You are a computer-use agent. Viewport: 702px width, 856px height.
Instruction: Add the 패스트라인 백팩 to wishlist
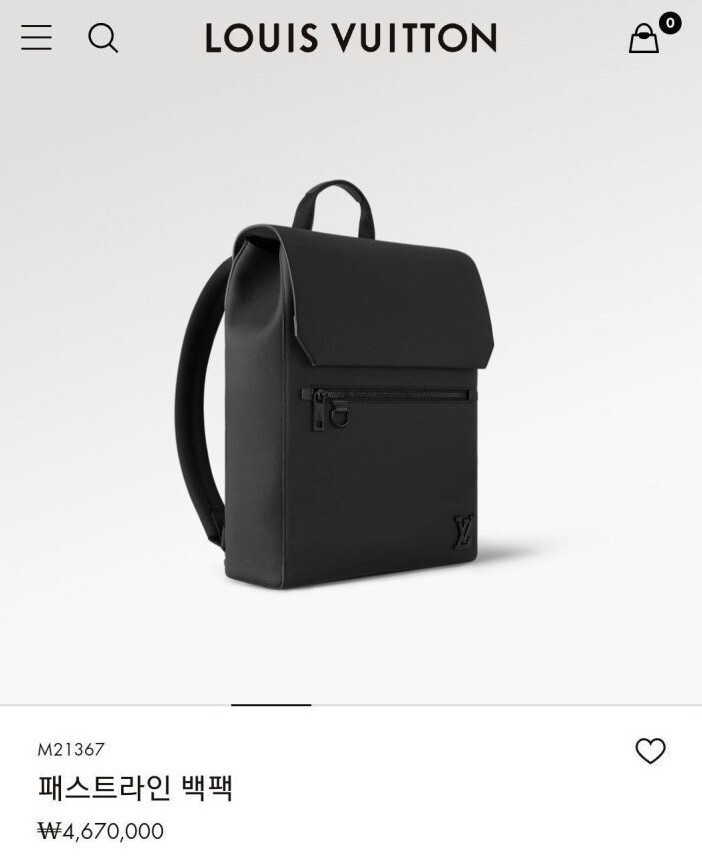coord(650,750)
